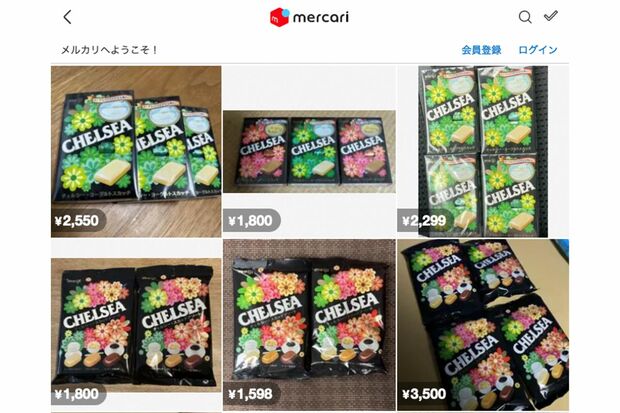Viewport: 620px width, 413px height.
Task: Open the ¥3,500 Chelsea listing
Action: (483, 325)
